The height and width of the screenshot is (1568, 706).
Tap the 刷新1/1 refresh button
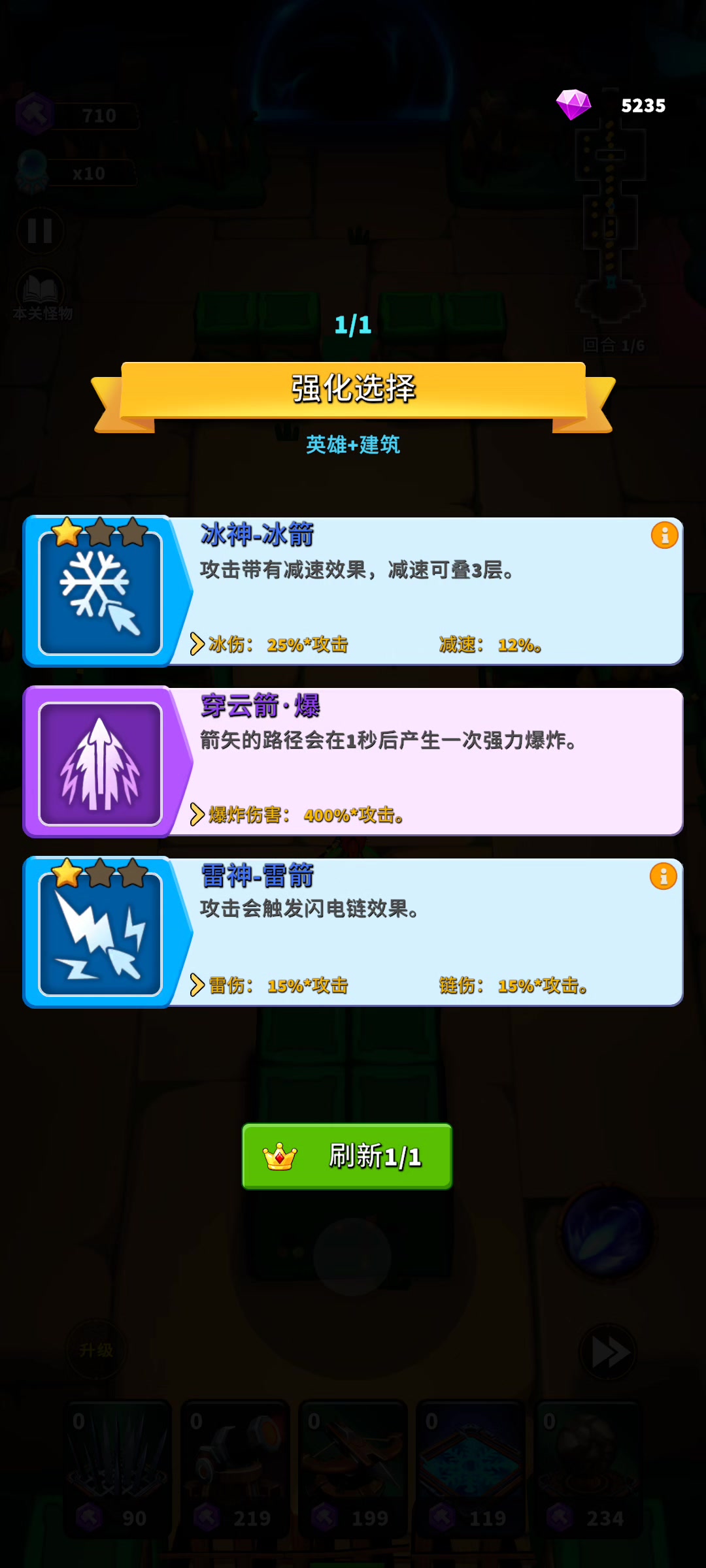[x=347, y=1156]
